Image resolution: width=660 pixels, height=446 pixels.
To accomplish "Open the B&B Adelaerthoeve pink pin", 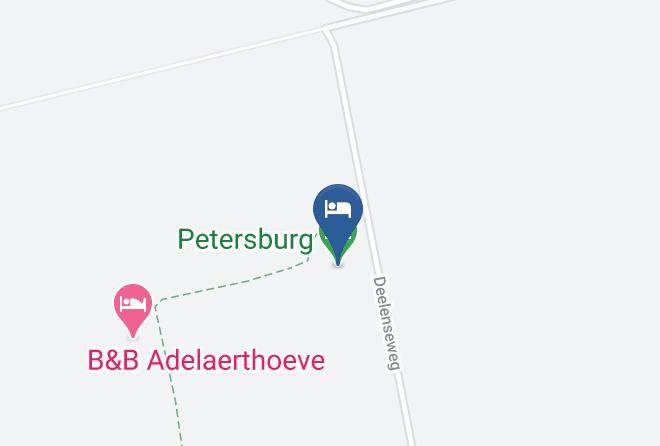I will (x=133, y=308).
